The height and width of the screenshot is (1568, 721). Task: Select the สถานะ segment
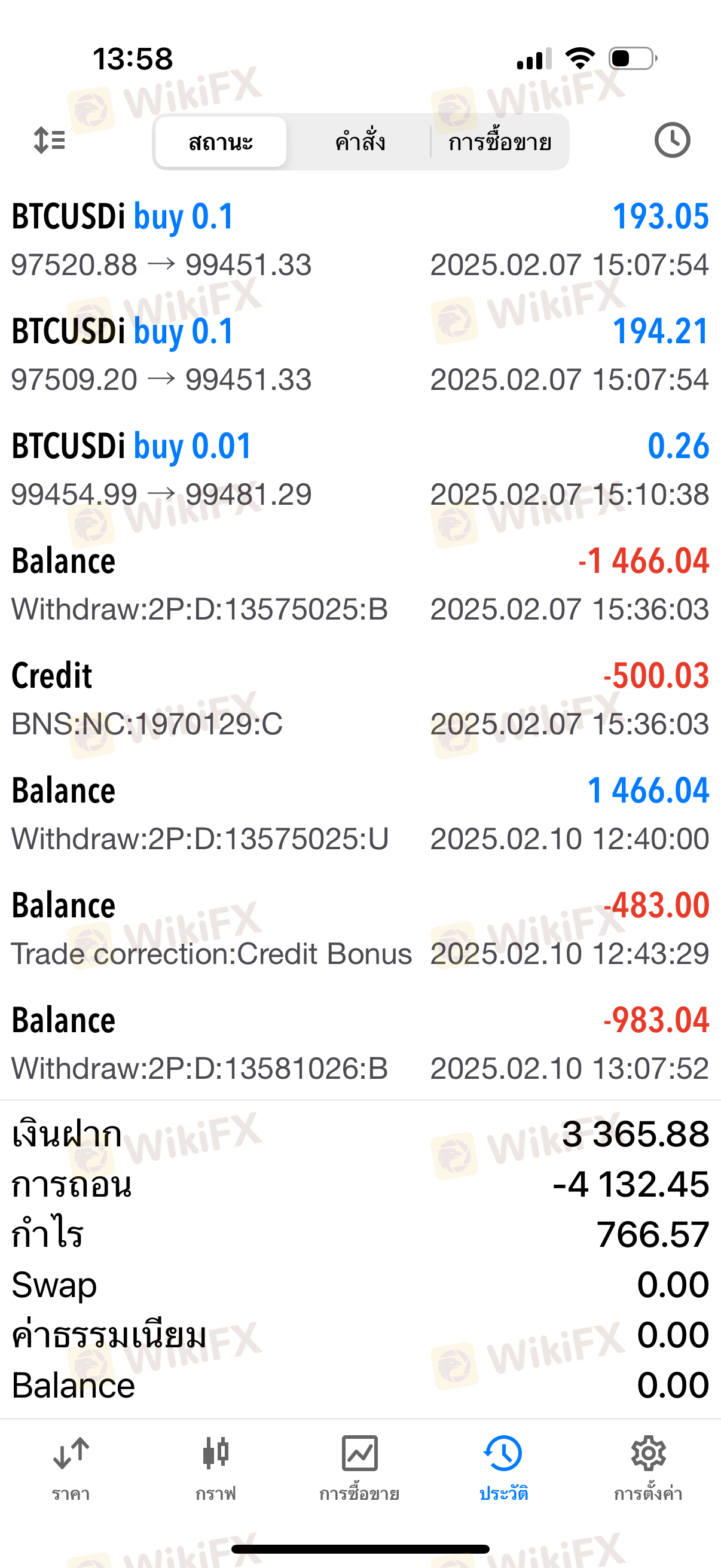pos(221,142)
